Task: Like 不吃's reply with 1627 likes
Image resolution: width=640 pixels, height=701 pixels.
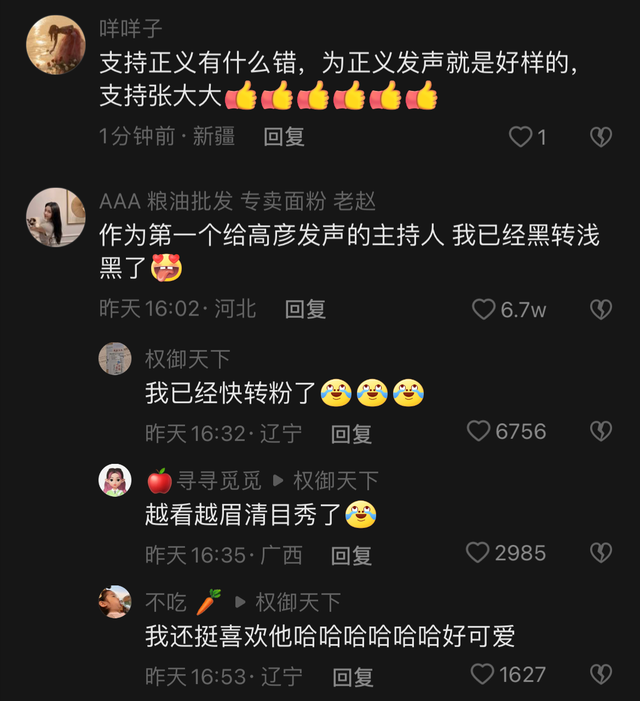Action: [483, 674]
